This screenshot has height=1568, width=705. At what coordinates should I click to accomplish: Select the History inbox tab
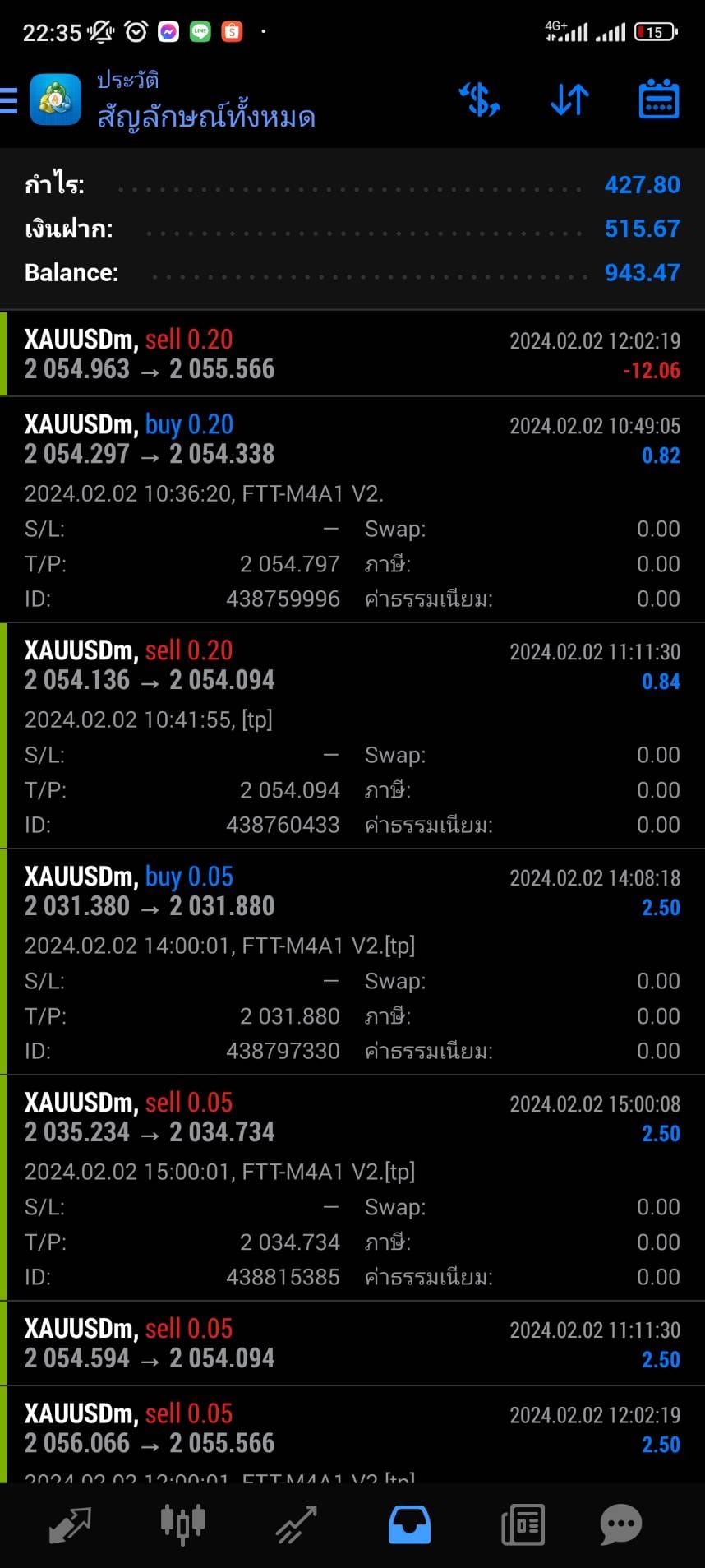(409, 1525)
